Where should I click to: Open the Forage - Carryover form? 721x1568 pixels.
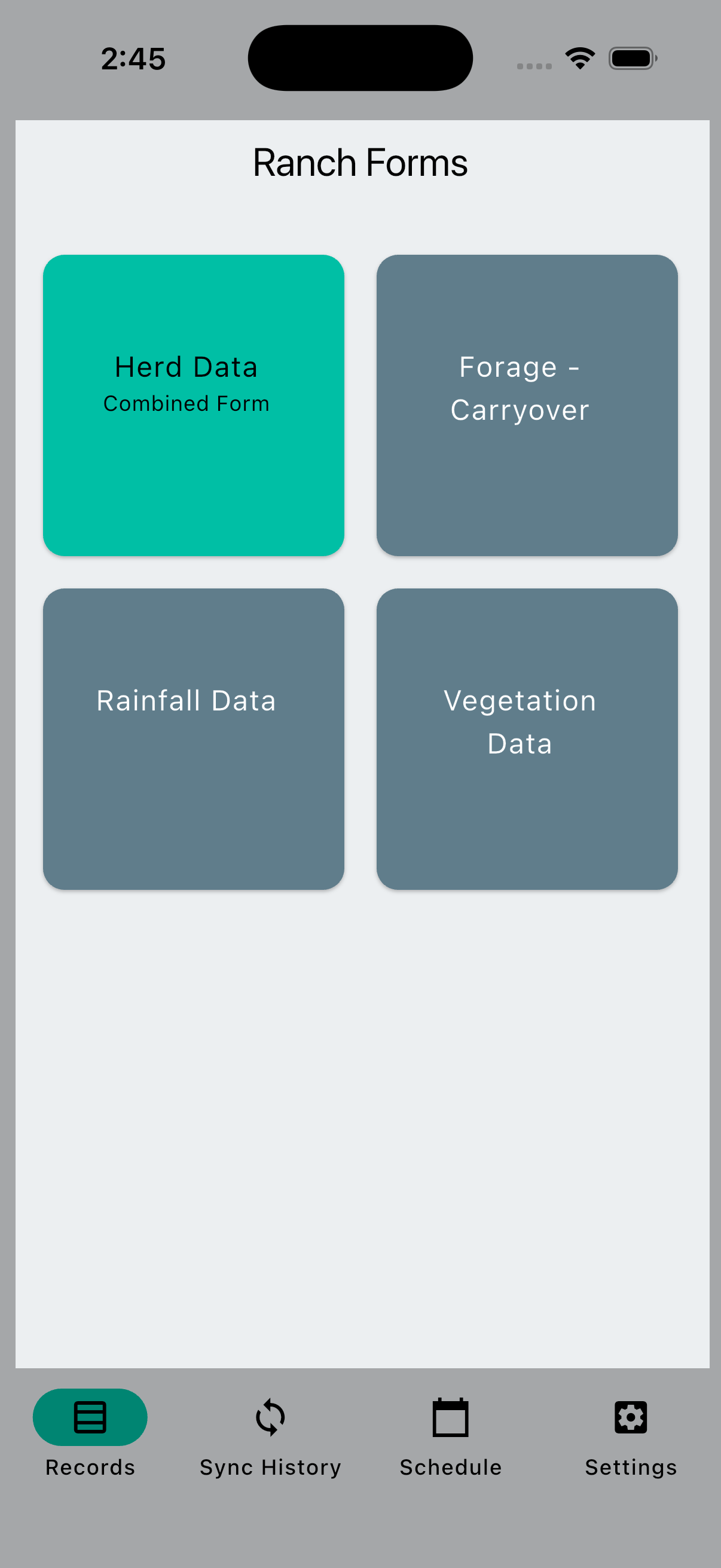[527, 405]
